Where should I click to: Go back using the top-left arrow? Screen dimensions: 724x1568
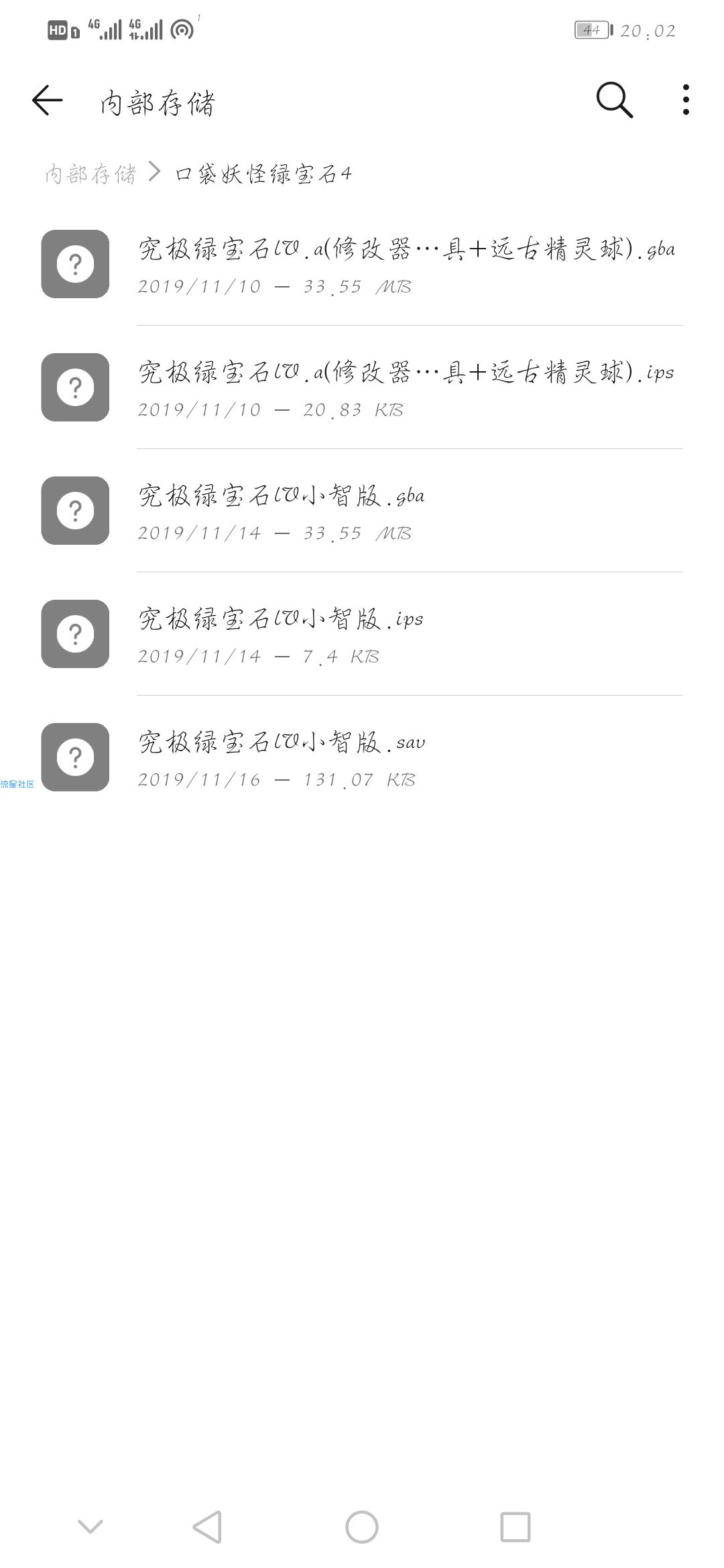click(x=47, y=101)
